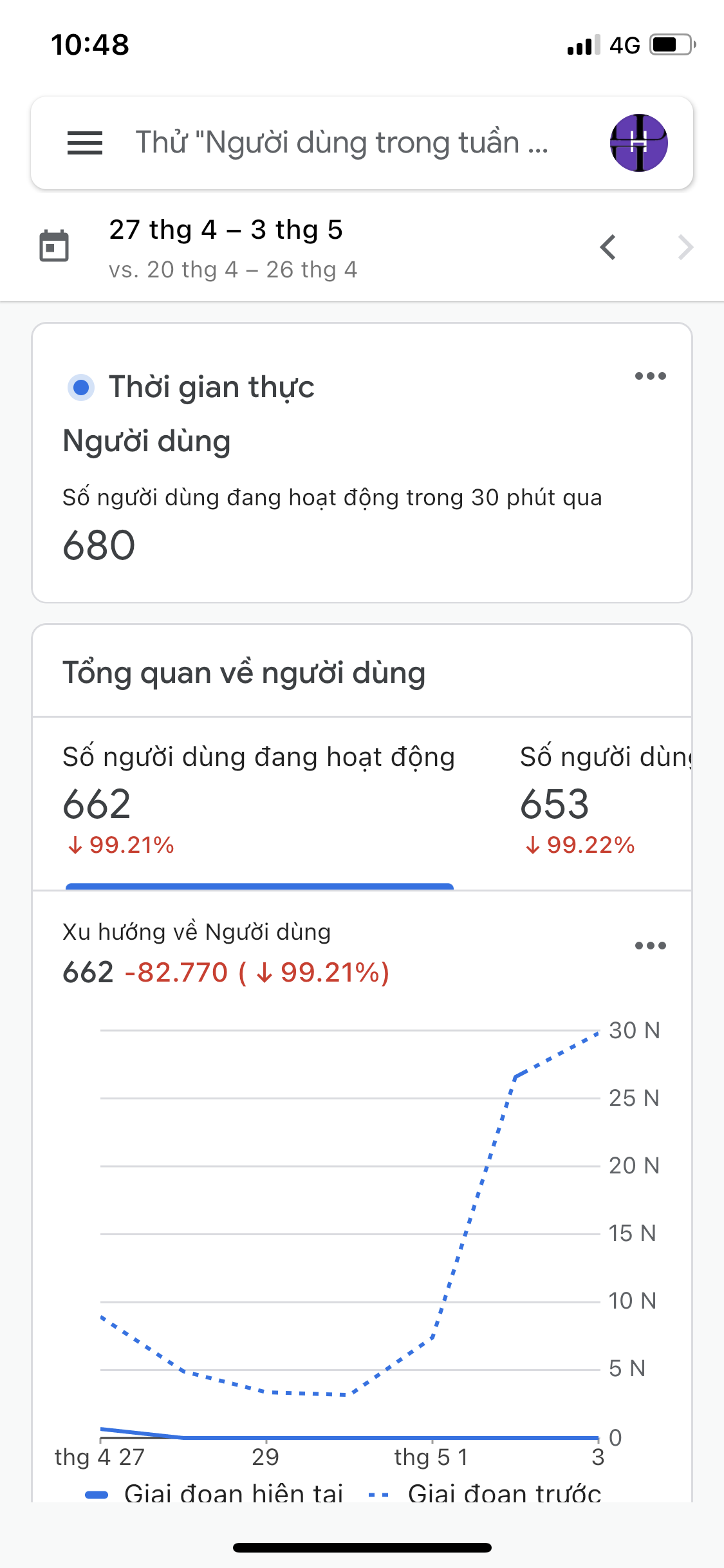Open the account profile avatar
This screenshot has height=1568, width=724.
click(x=638, y=143)
